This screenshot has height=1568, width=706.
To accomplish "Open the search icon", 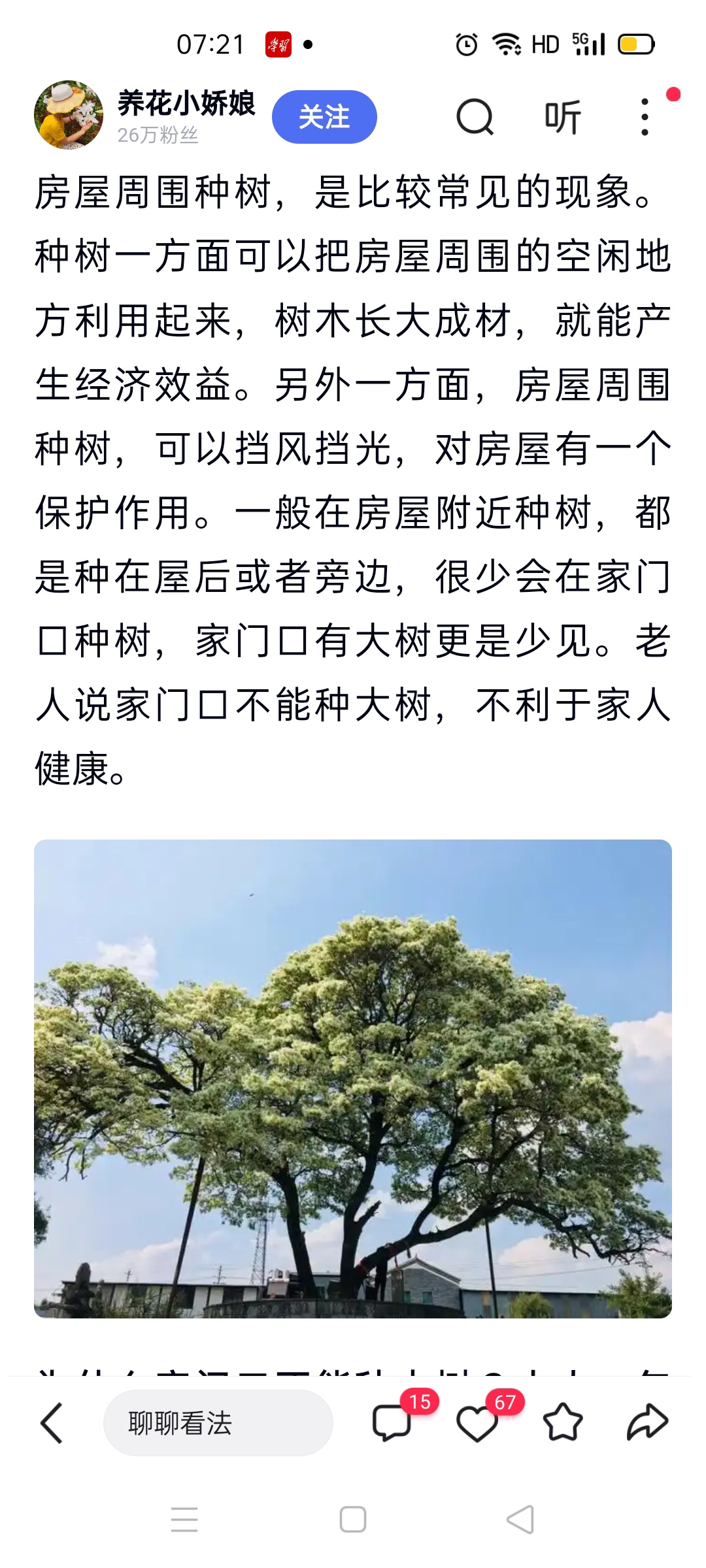I will pos(475,117).
